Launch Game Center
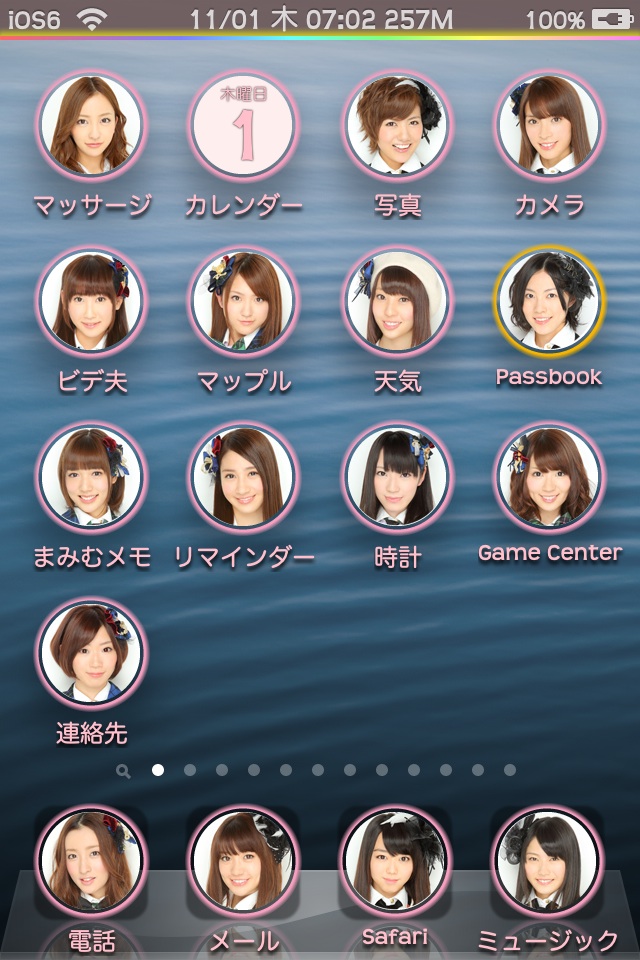640x960 pixels. point(549,478)
